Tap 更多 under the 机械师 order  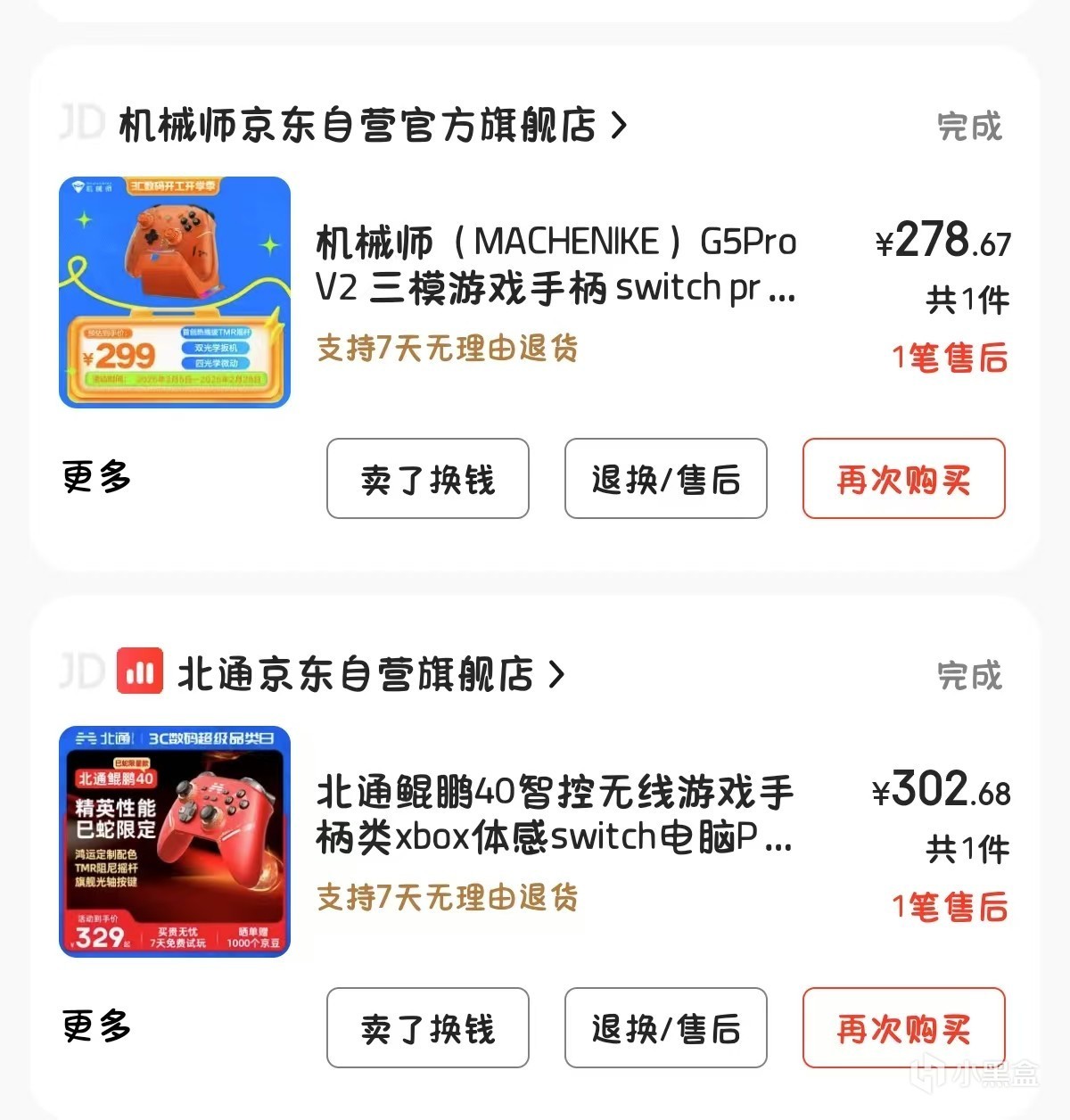point(97,477)
